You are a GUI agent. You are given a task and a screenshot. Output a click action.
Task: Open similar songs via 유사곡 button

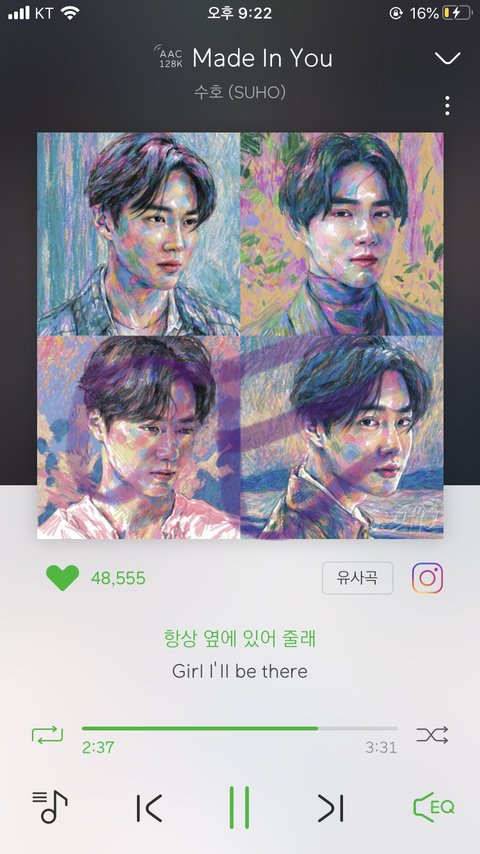[357, 578]
